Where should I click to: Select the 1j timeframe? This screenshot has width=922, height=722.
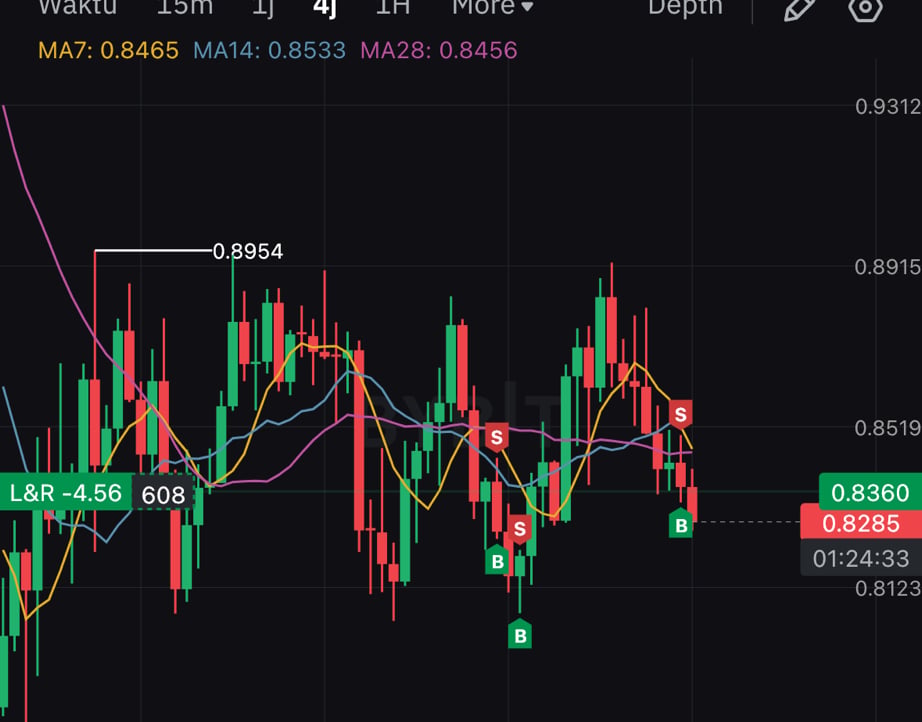(263, 8)
